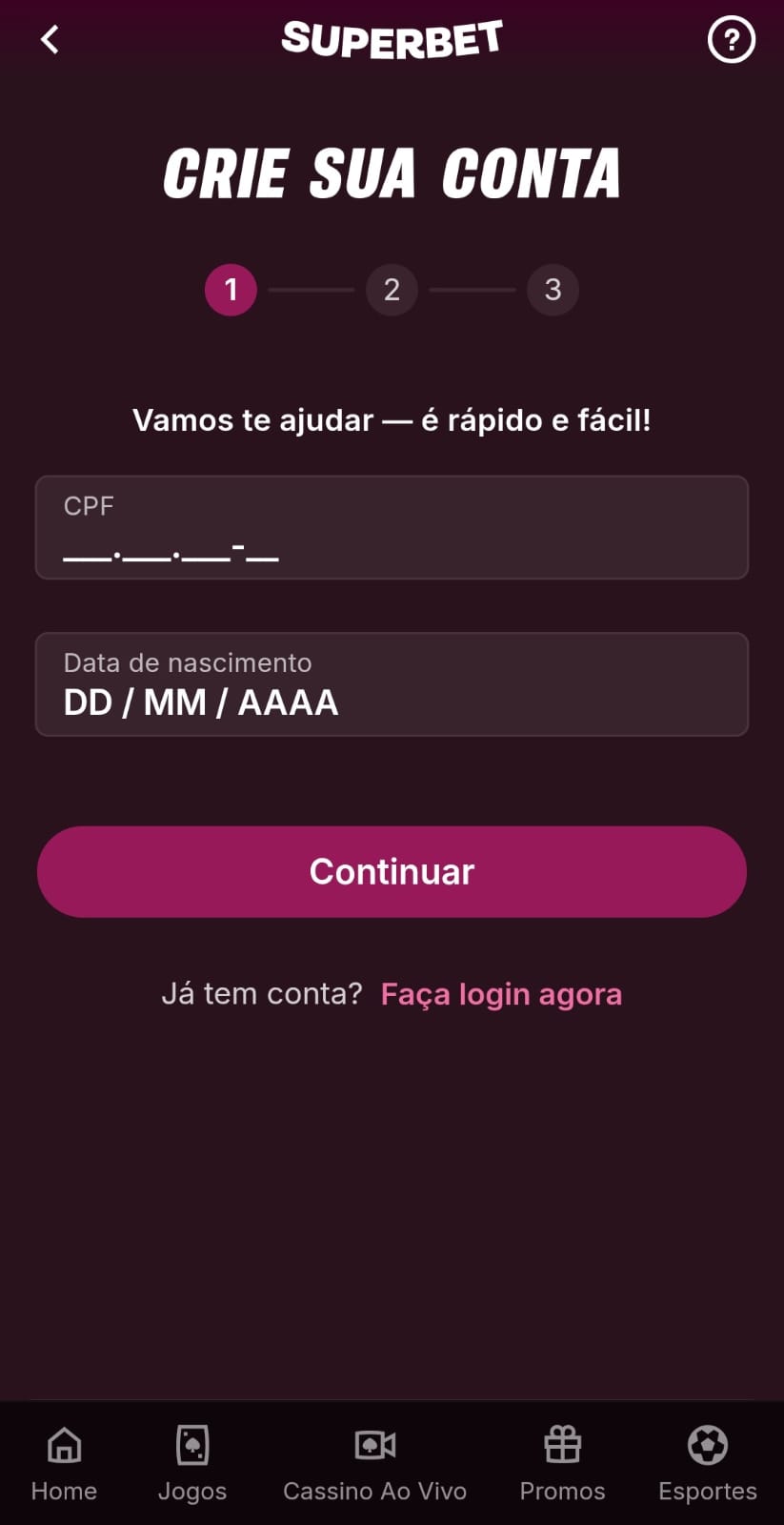Tap the Cassino Ao Vivo camera icon

[x=374, y=1445]
